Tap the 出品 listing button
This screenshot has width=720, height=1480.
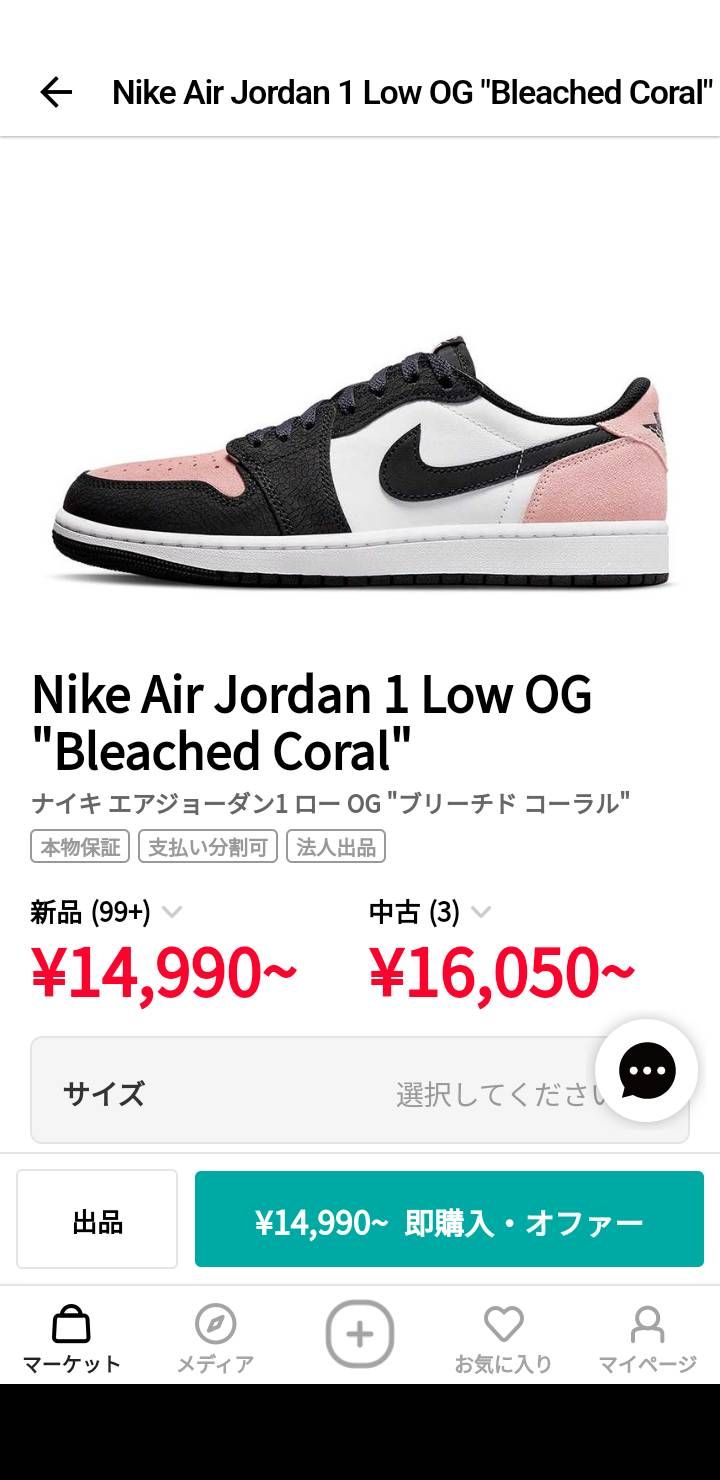coord(96,1219)
